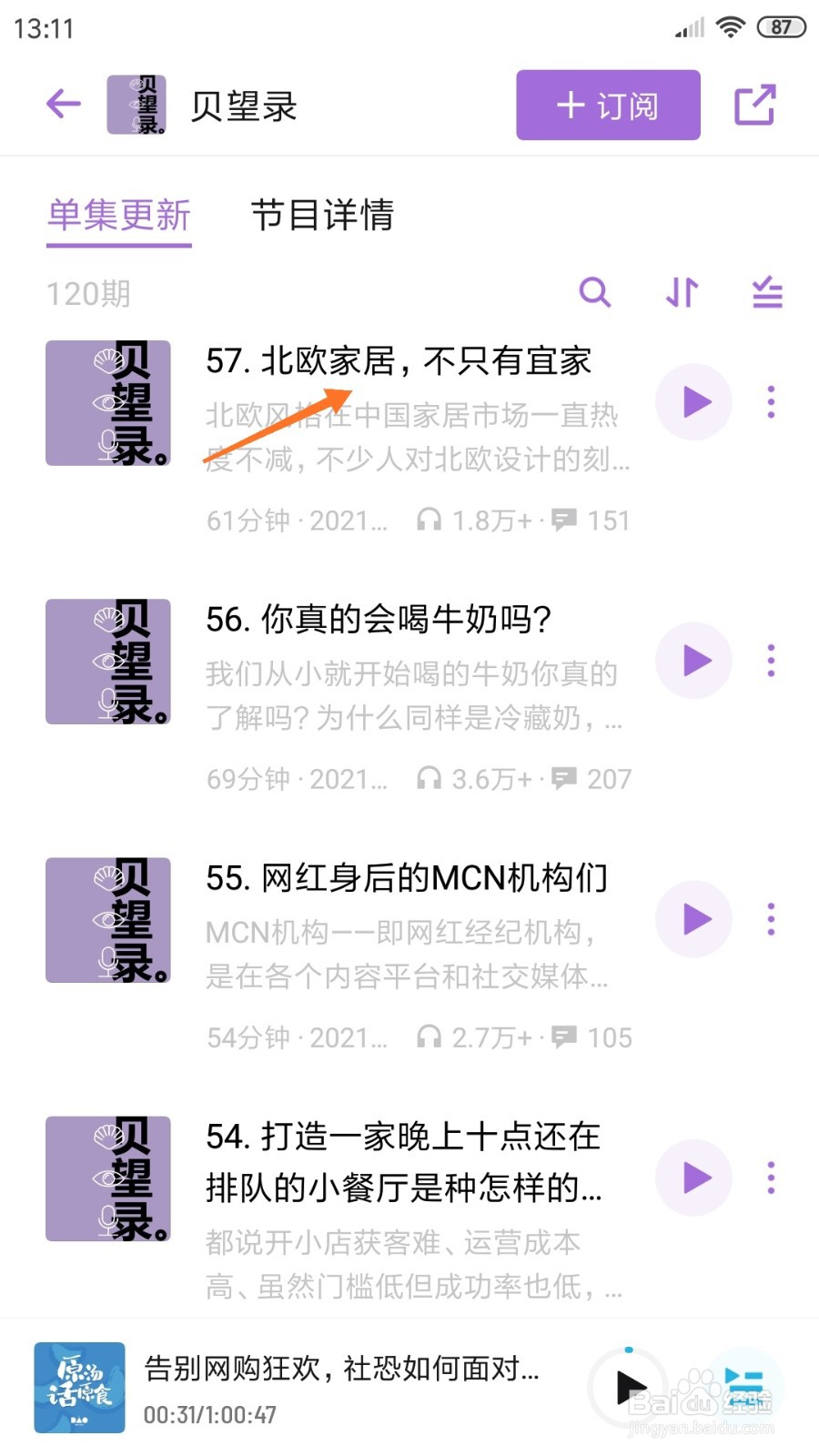The height and width of the screenshot is (1456, 819).
Task: Open the episode filter icon
Action: click(766, 293)
